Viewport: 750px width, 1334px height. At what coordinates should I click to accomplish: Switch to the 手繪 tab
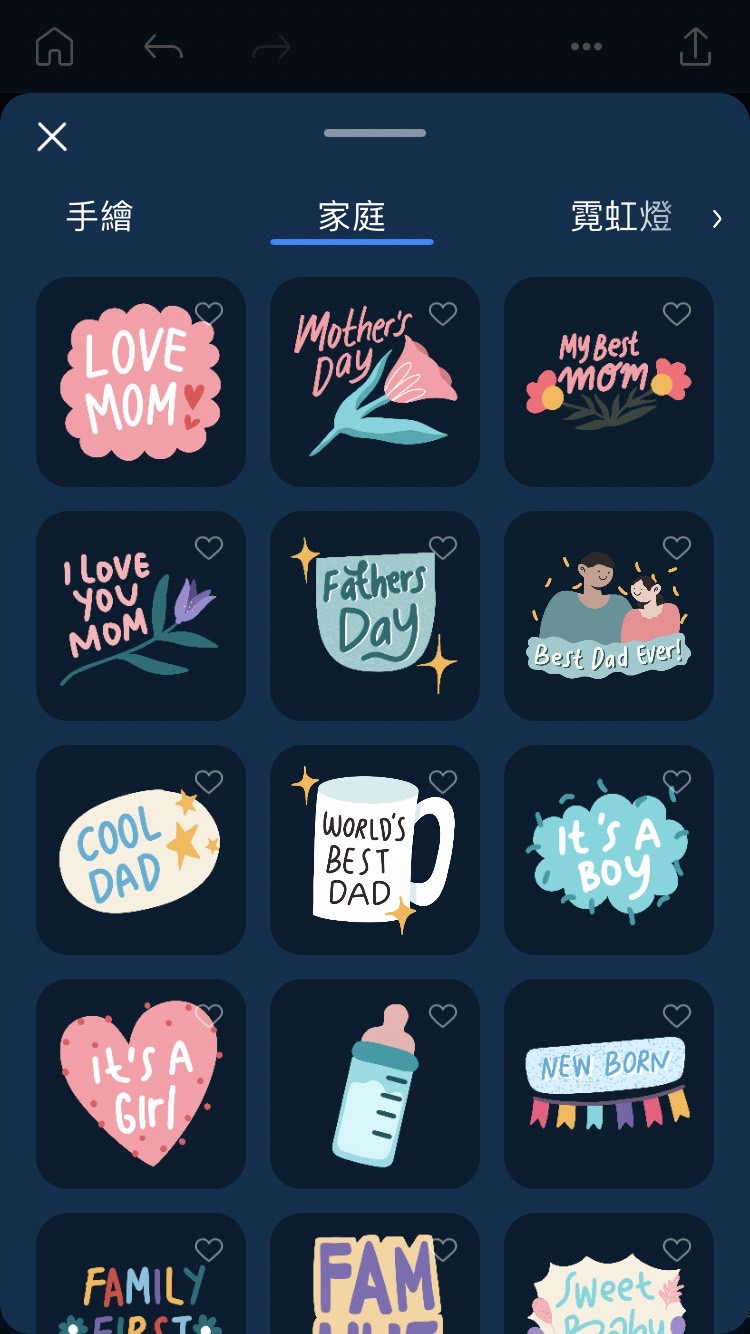point(100,216)
